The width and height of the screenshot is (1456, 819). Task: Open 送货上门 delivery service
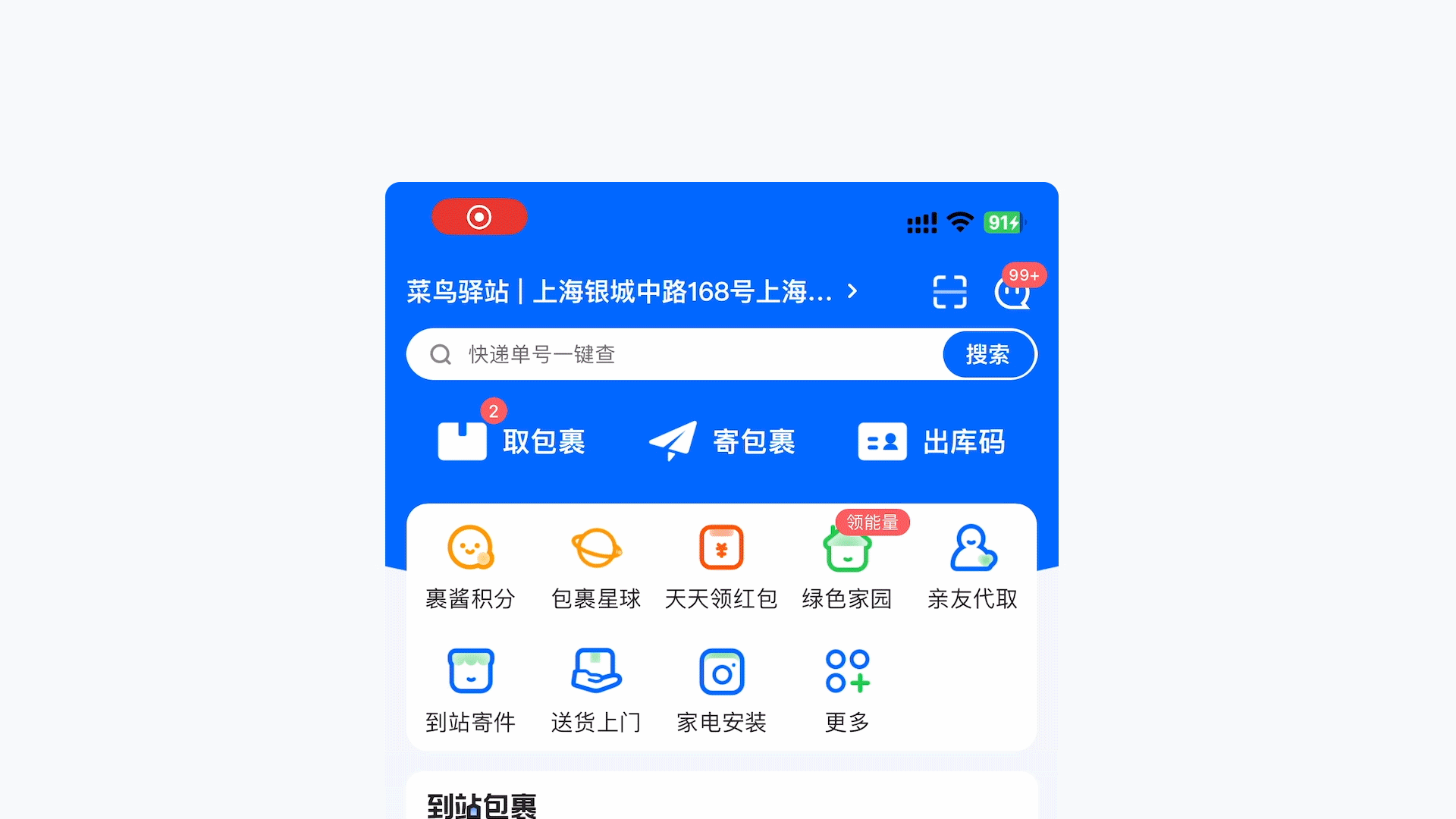(x=596, y=690)
